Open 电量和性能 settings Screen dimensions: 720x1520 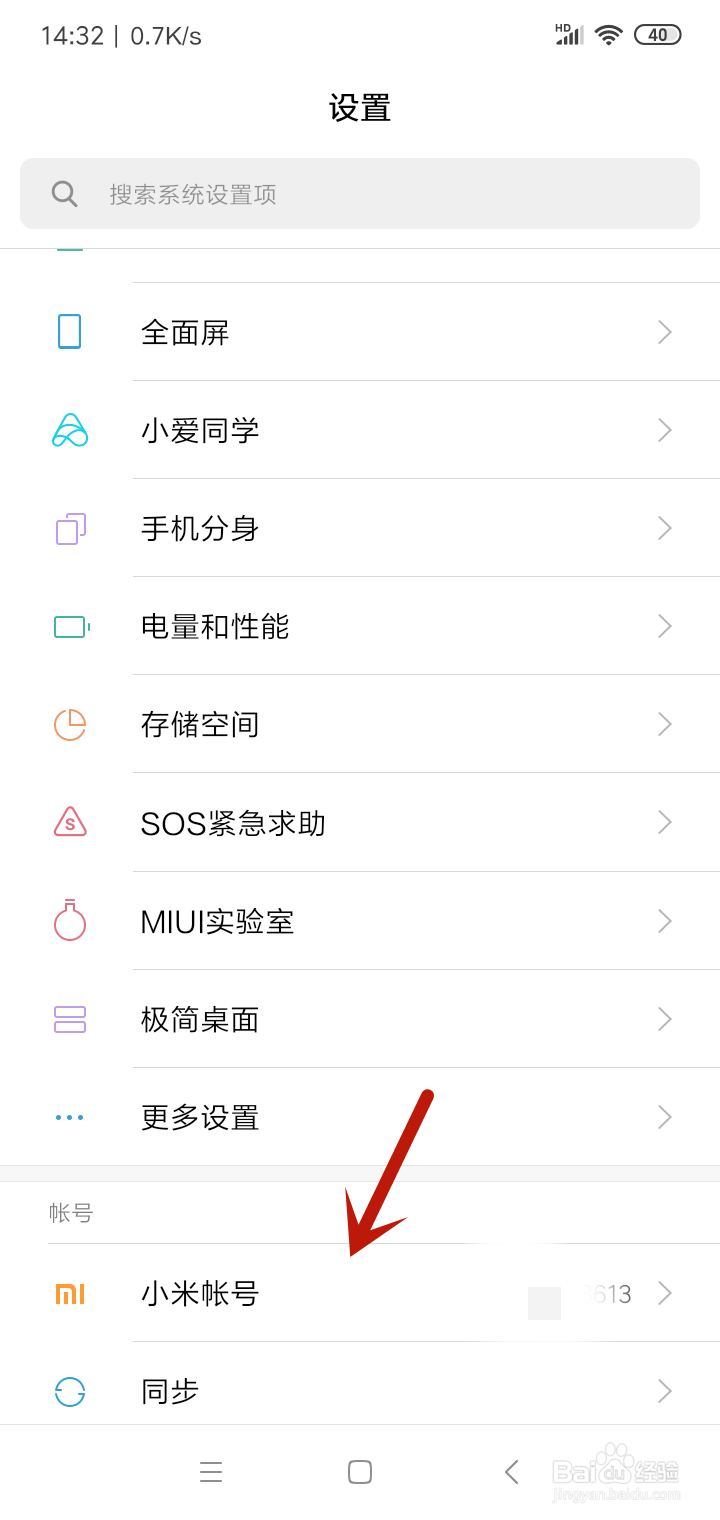(x=360, y=626)
